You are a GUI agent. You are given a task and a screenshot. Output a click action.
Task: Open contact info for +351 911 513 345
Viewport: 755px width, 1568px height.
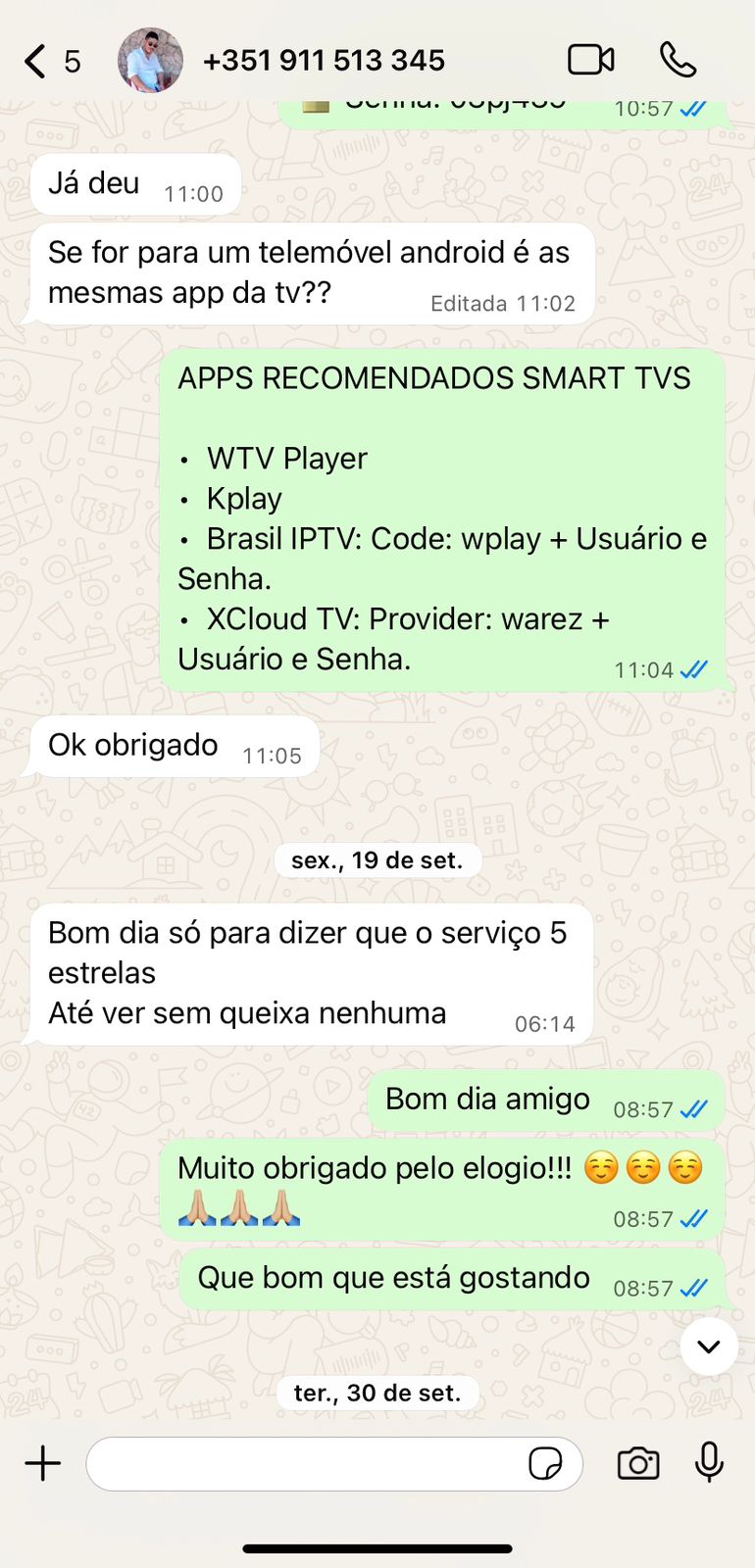324,61
